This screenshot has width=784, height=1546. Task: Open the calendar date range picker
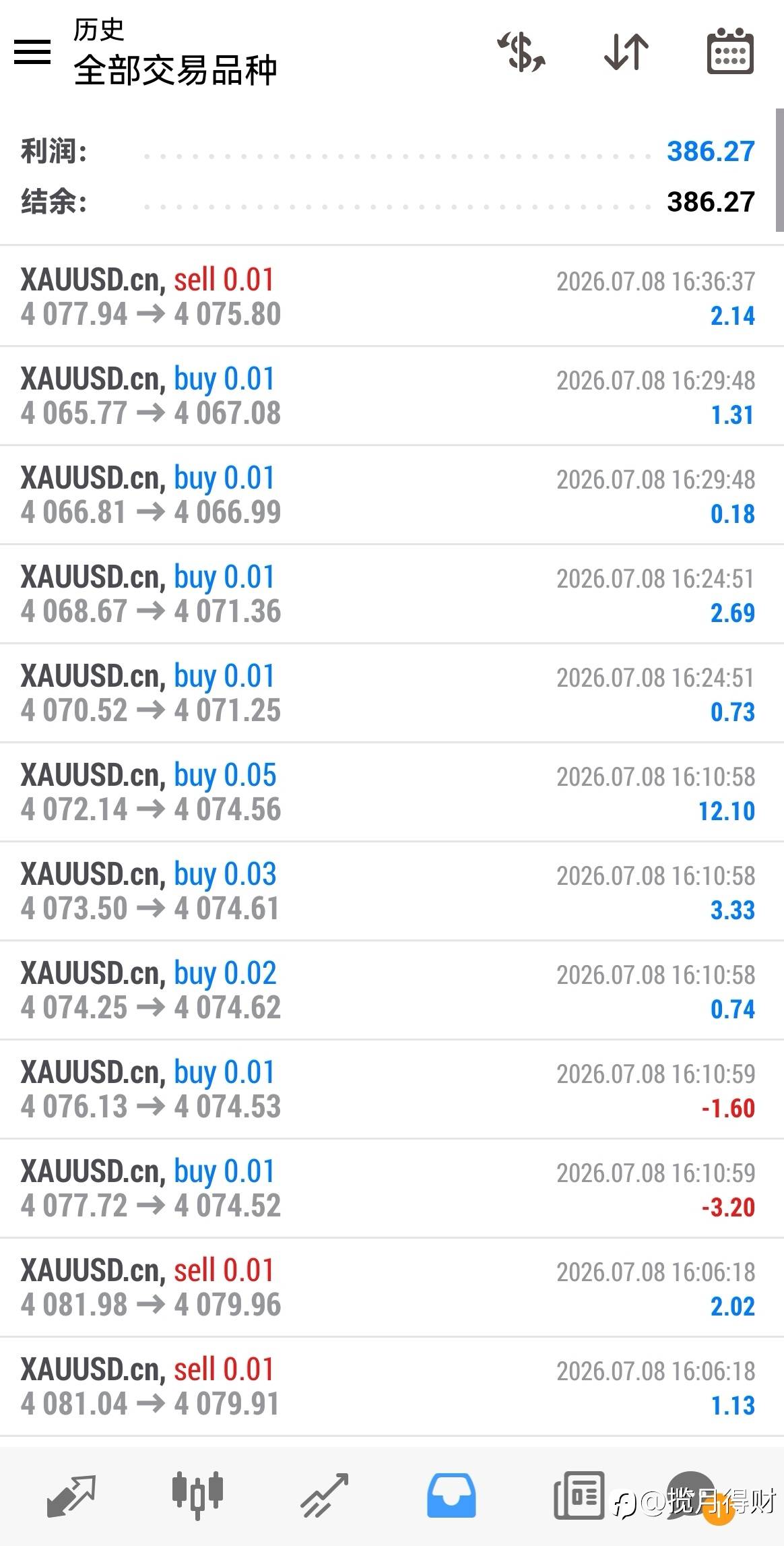(730, 51)
